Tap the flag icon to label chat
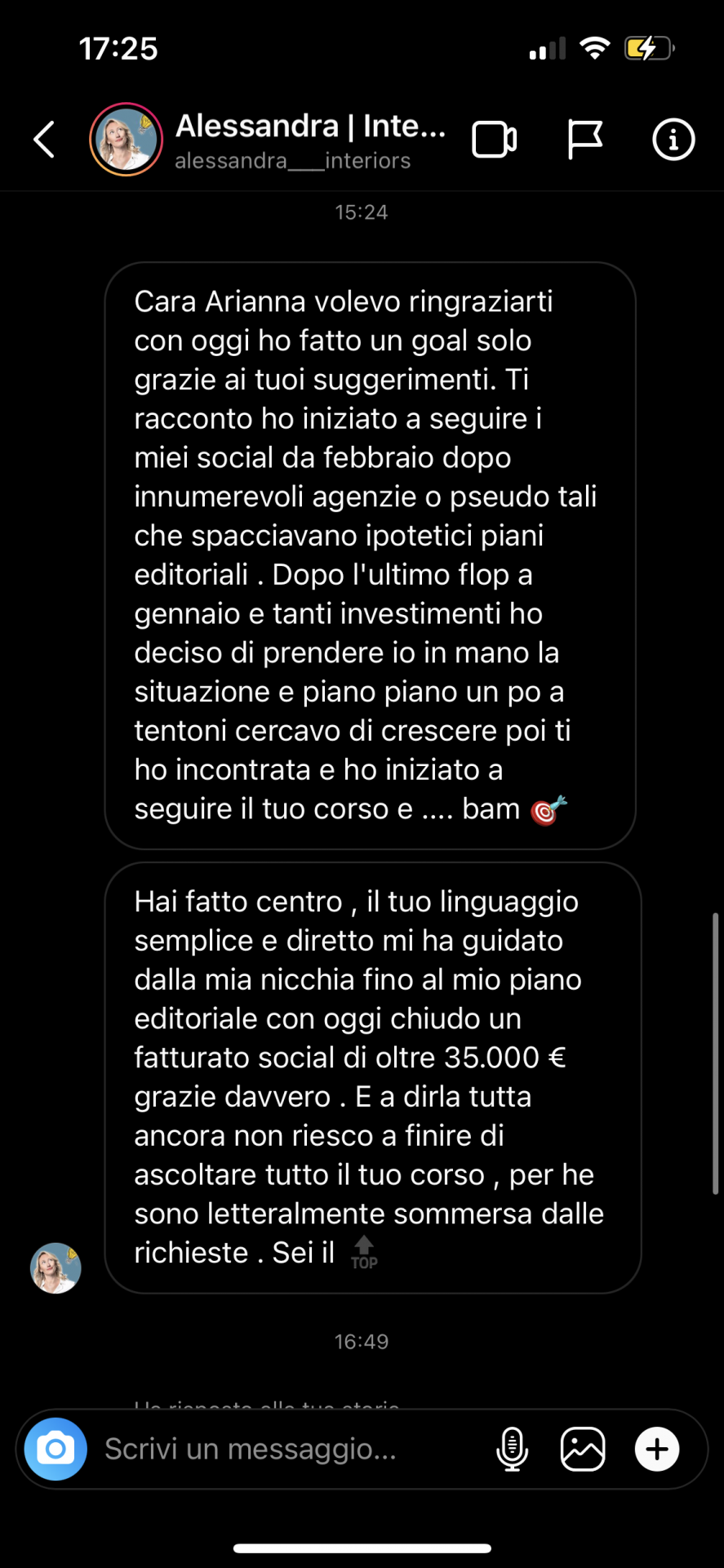Image resolution: width=724 pixels, height=1568 pixels. pyautogui.click(x=584, y=140)
